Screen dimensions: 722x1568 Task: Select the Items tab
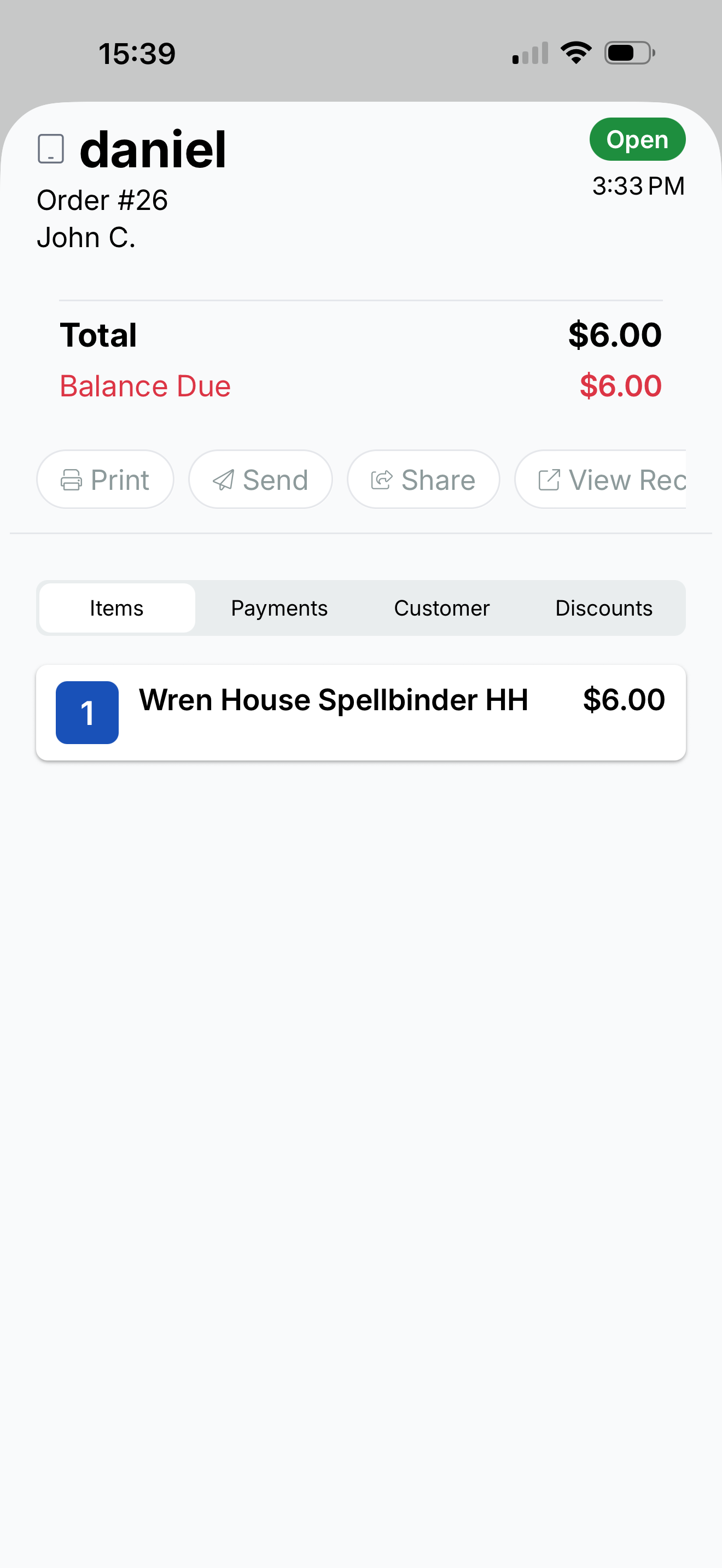click(x=117, y=608)
